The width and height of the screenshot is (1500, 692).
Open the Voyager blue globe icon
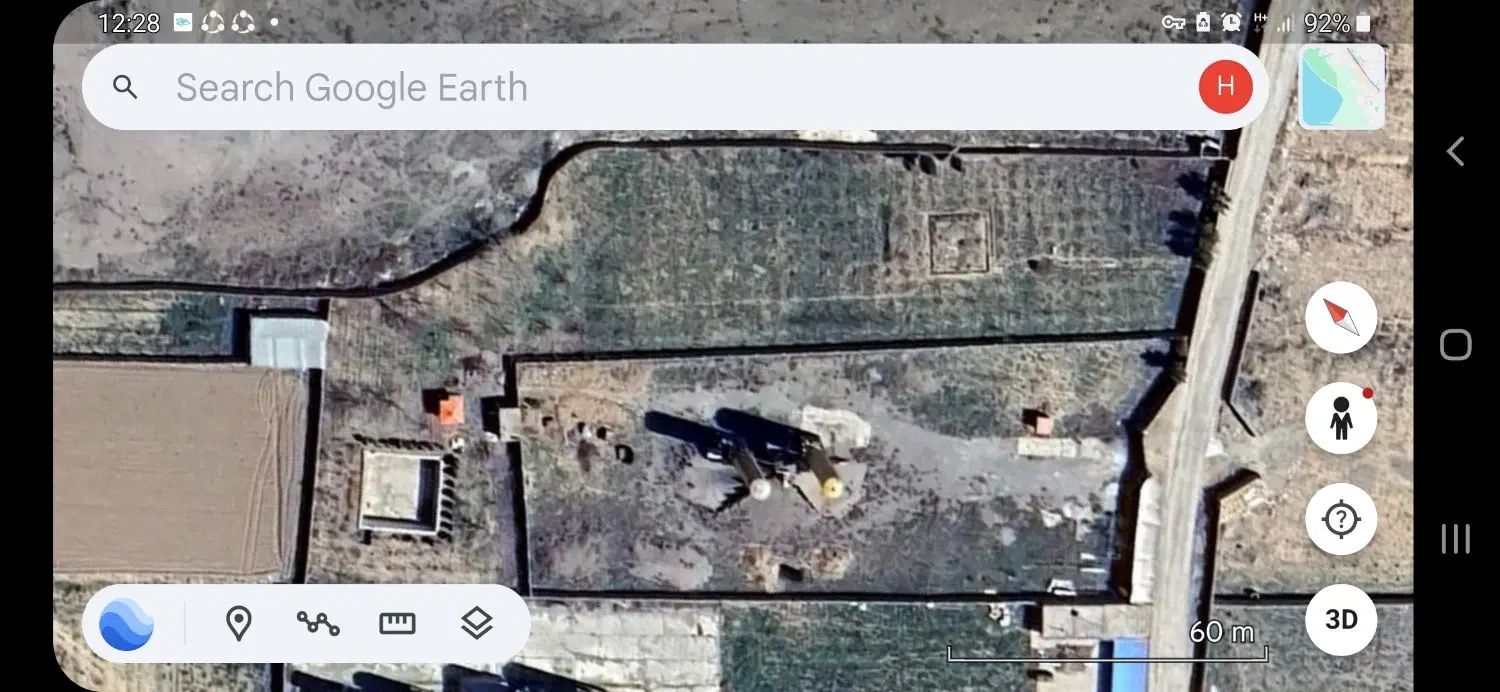[127, 624]
